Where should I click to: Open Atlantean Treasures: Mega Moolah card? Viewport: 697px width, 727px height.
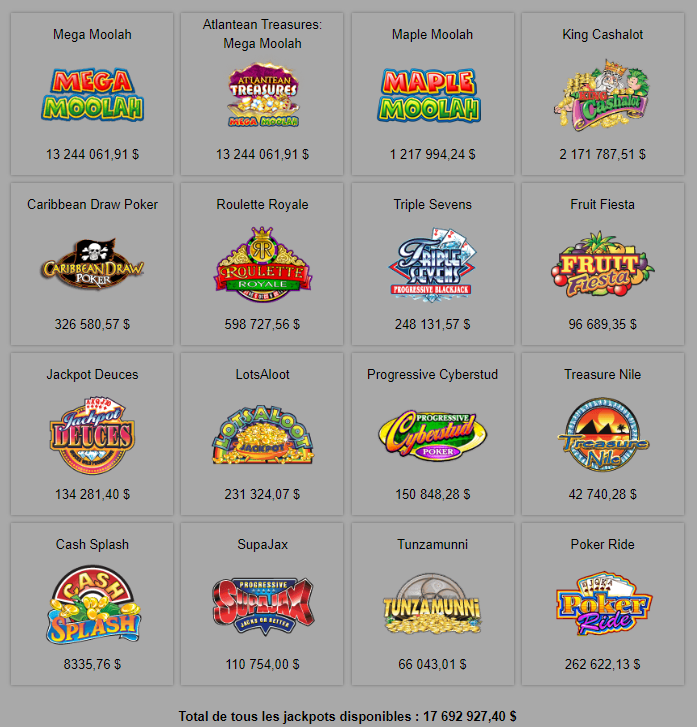coord(262,94)
